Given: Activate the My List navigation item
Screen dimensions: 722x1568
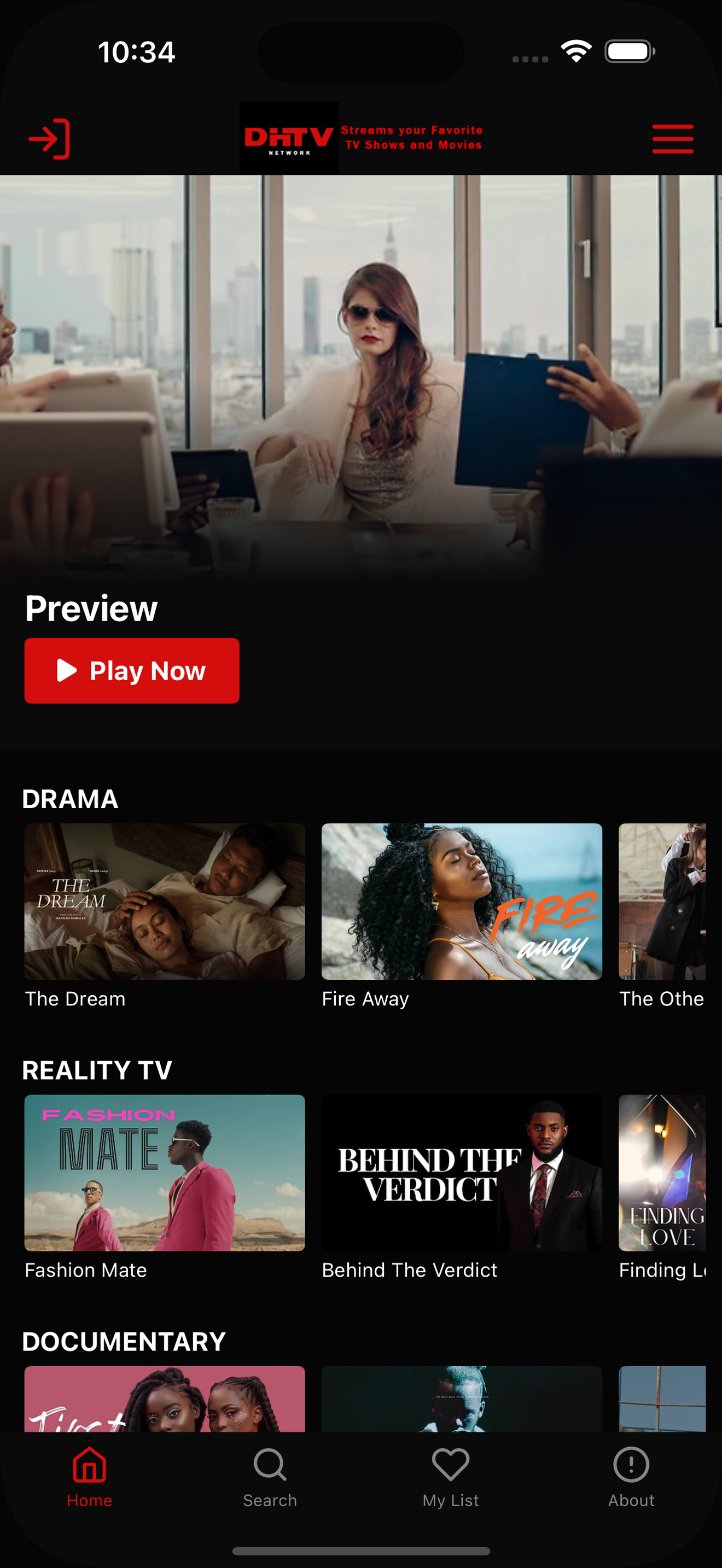Looking at the screenshot, I should click(450, 1478).
